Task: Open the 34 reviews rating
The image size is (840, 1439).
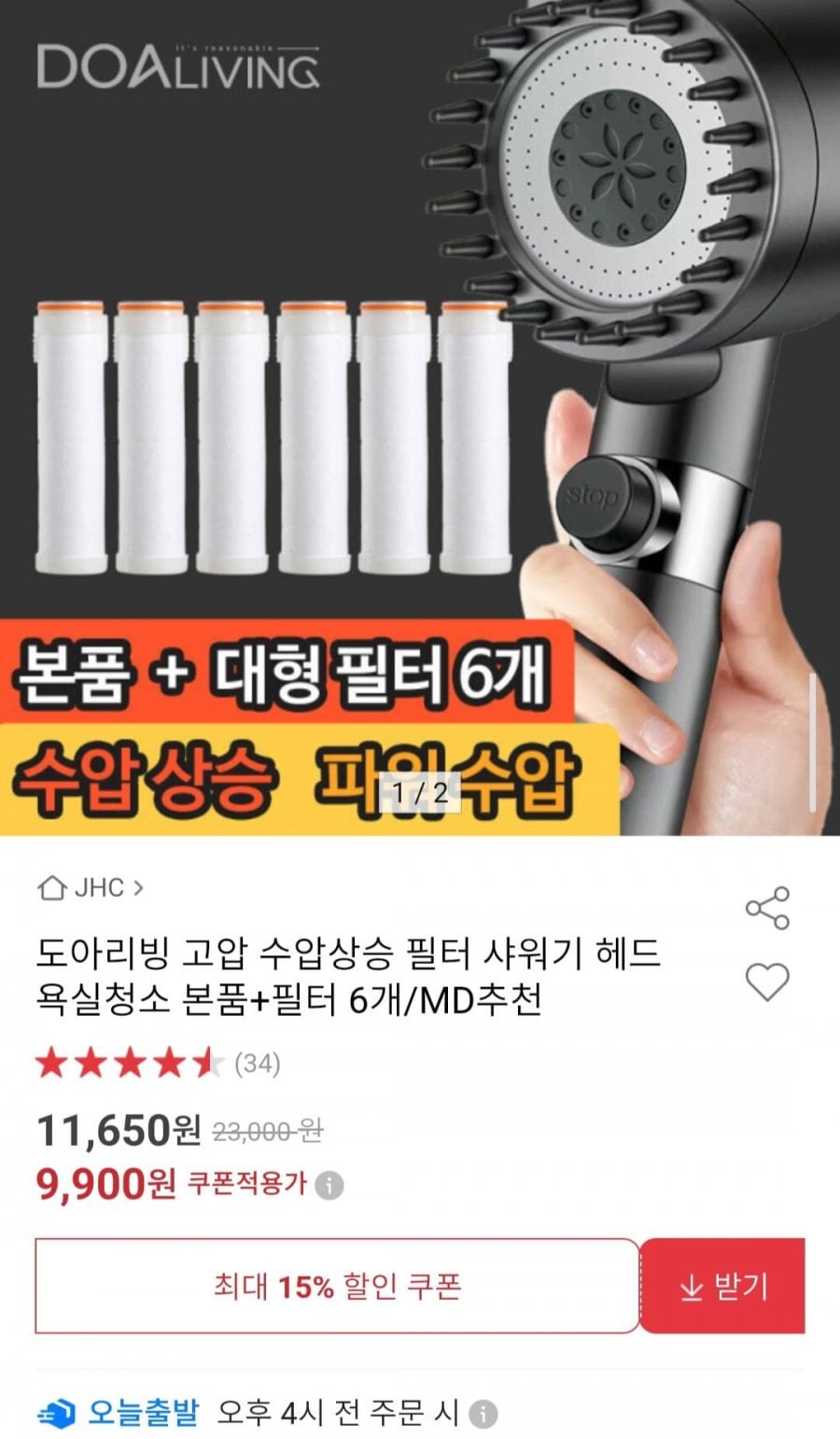Action: pyautogui.click(x=159, y=1064)
